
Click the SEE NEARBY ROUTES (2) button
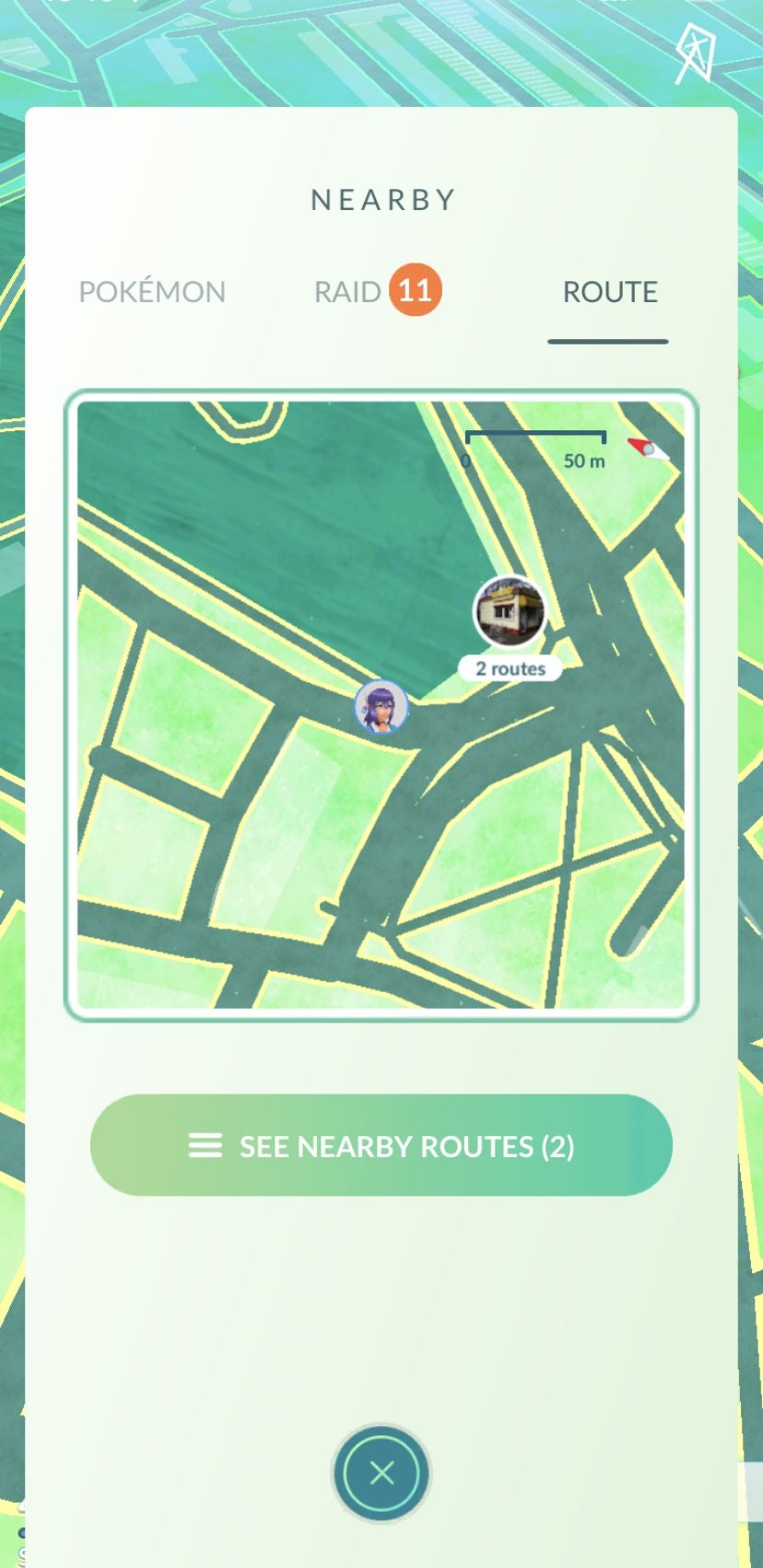pos(381,1145)
